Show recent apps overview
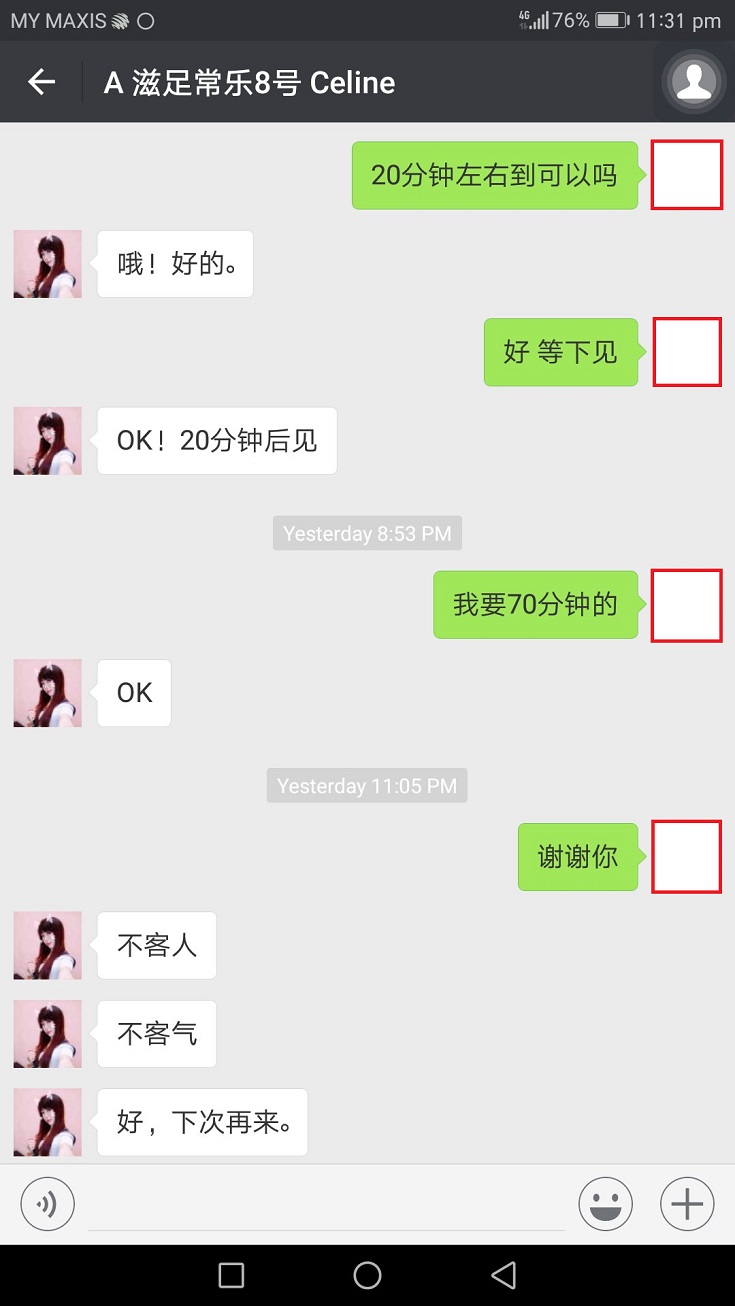Viewport: 735px width, 1306px height. (231, 1275)
